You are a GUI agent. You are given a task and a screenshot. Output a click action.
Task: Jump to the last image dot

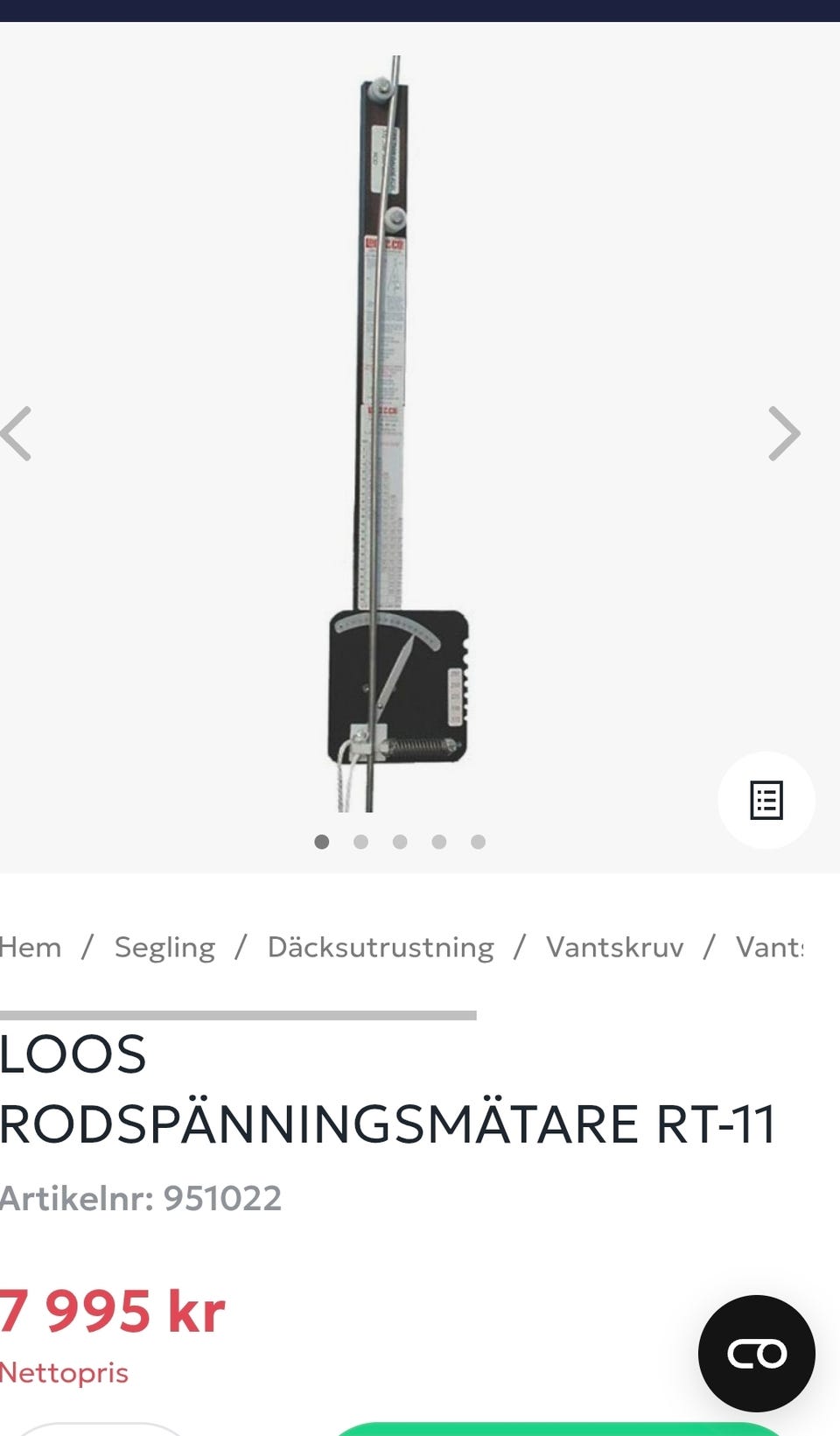478,842
